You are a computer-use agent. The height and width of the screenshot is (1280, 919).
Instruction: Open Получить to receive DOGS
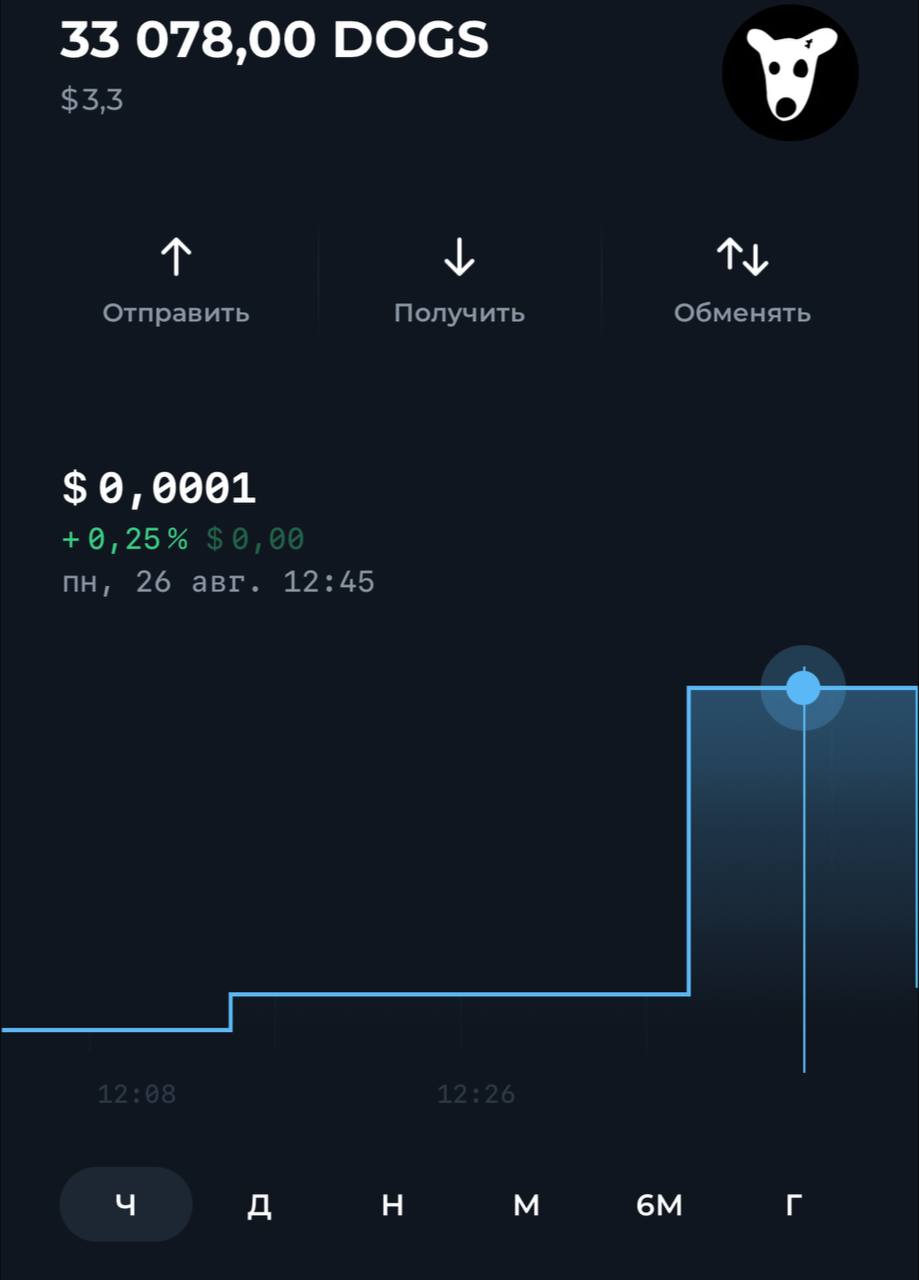click(459, 282)
